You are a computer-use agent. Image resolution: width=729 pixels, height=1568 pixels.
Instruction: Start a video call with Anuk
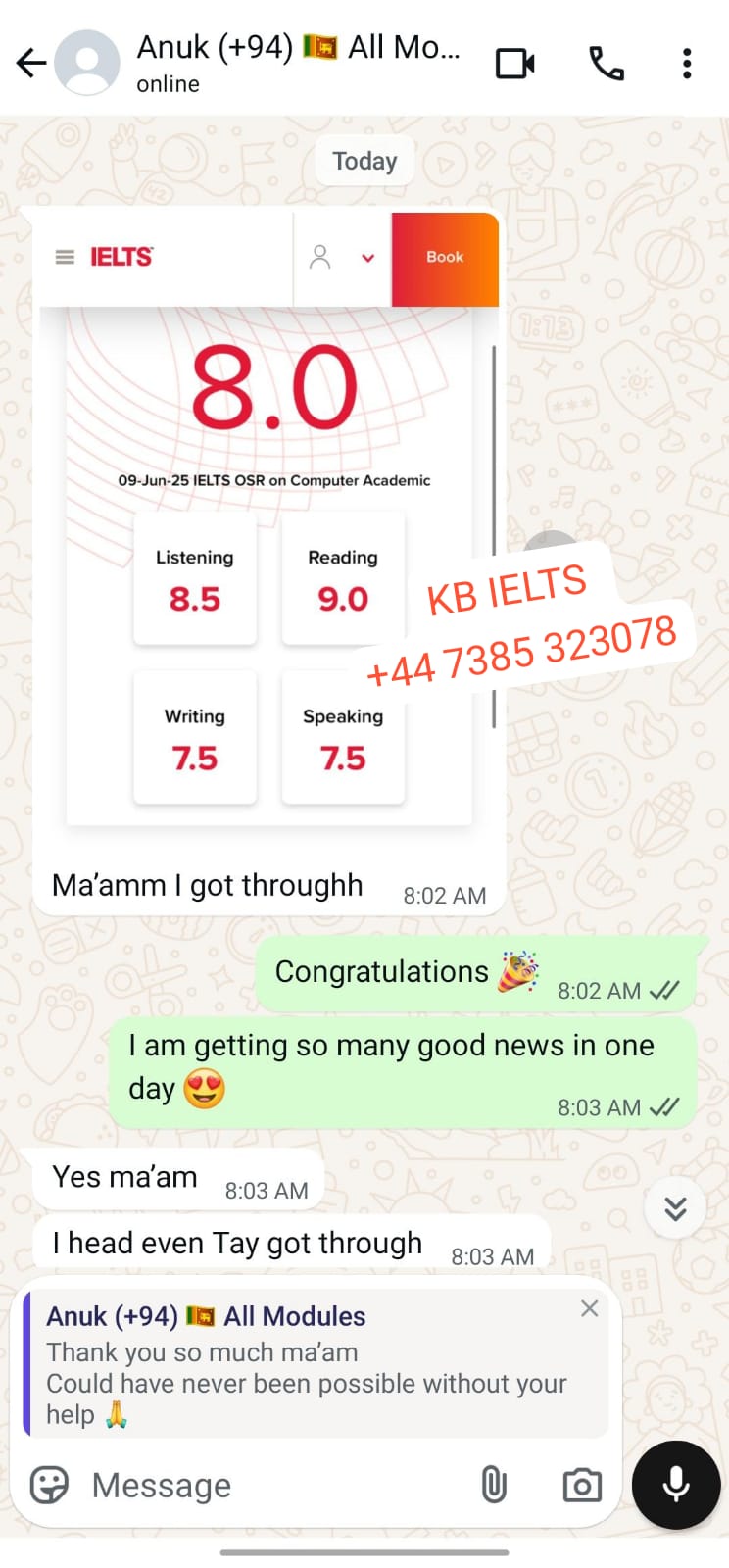tap(514, 64)
